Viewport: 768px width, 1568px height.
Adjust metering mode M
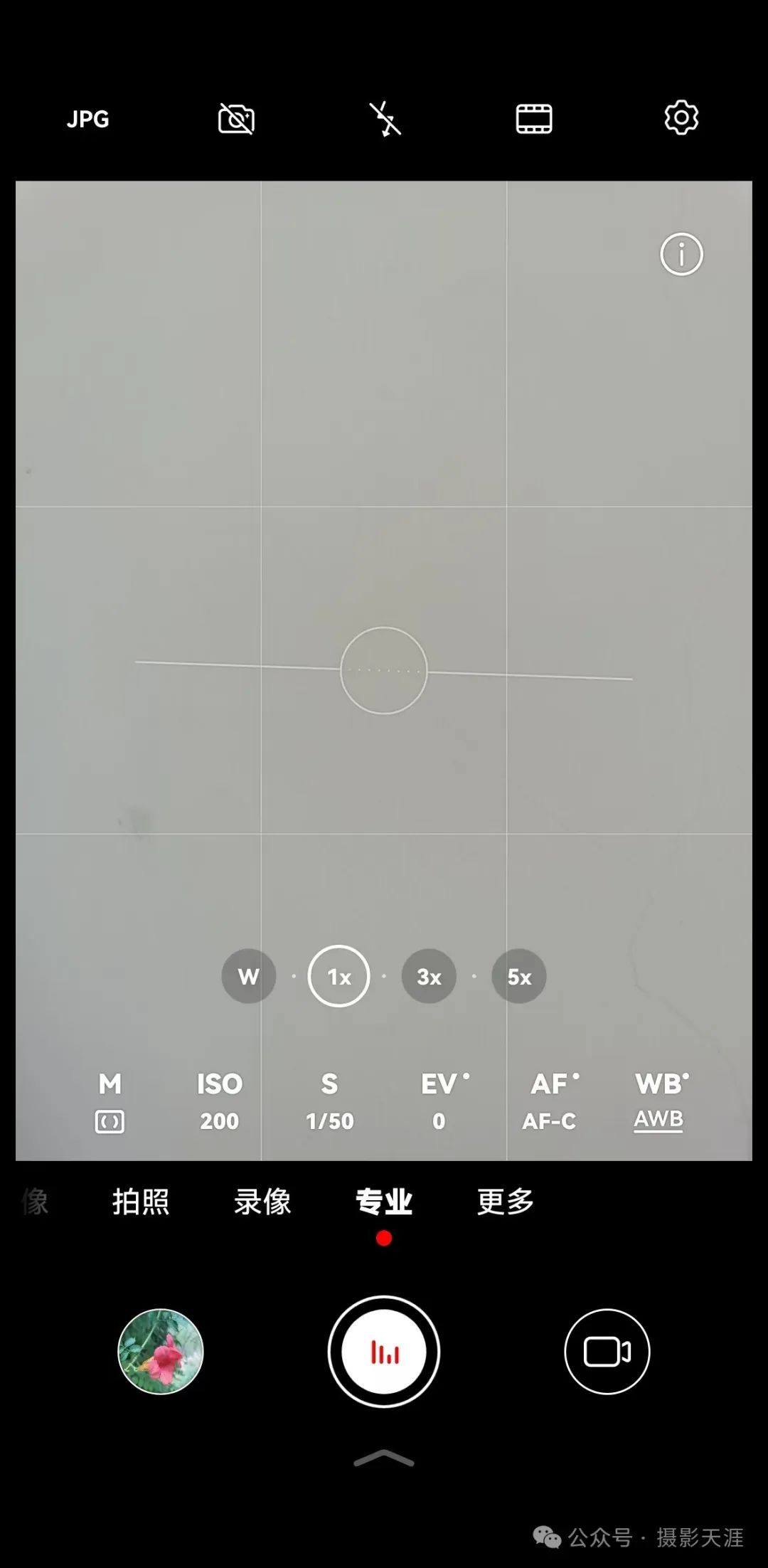click(x=110, y=1101)
